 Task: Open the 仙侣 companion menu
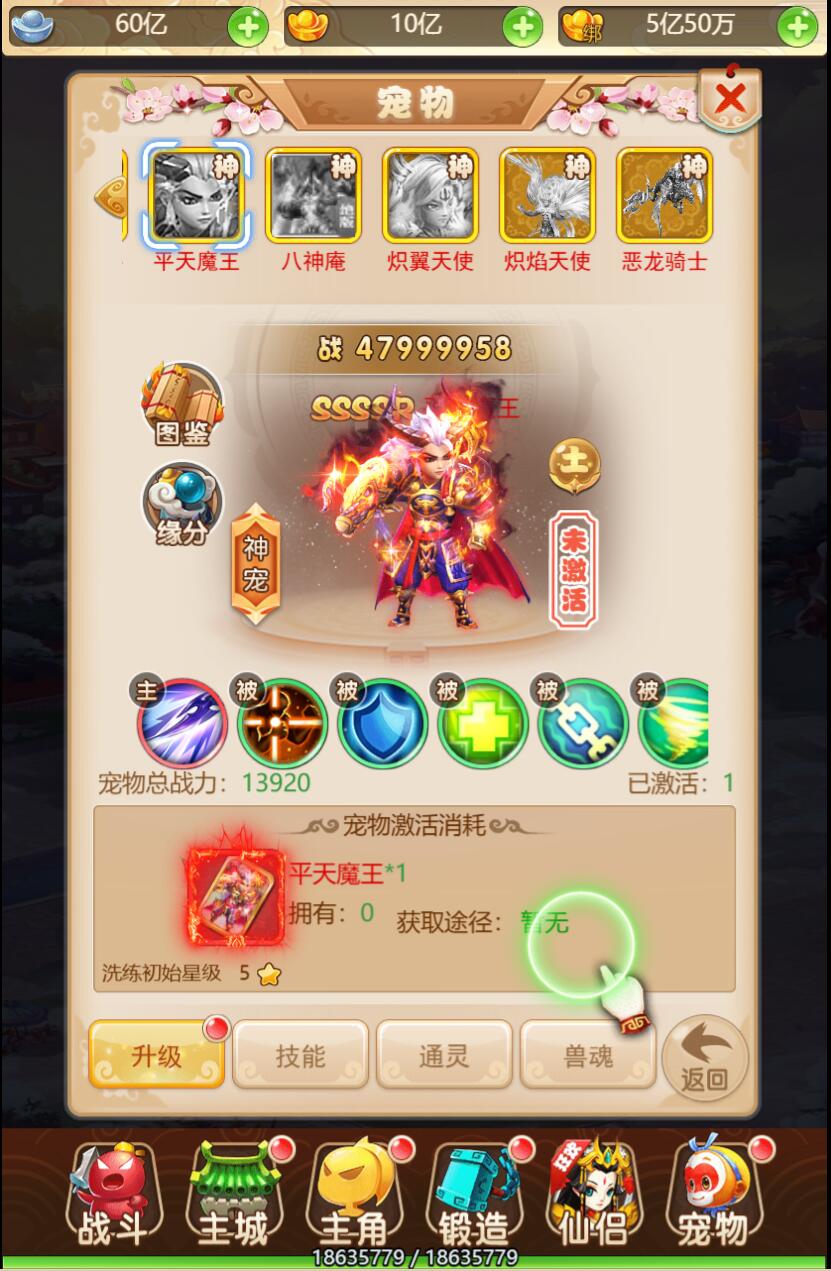click(594, 1197)
